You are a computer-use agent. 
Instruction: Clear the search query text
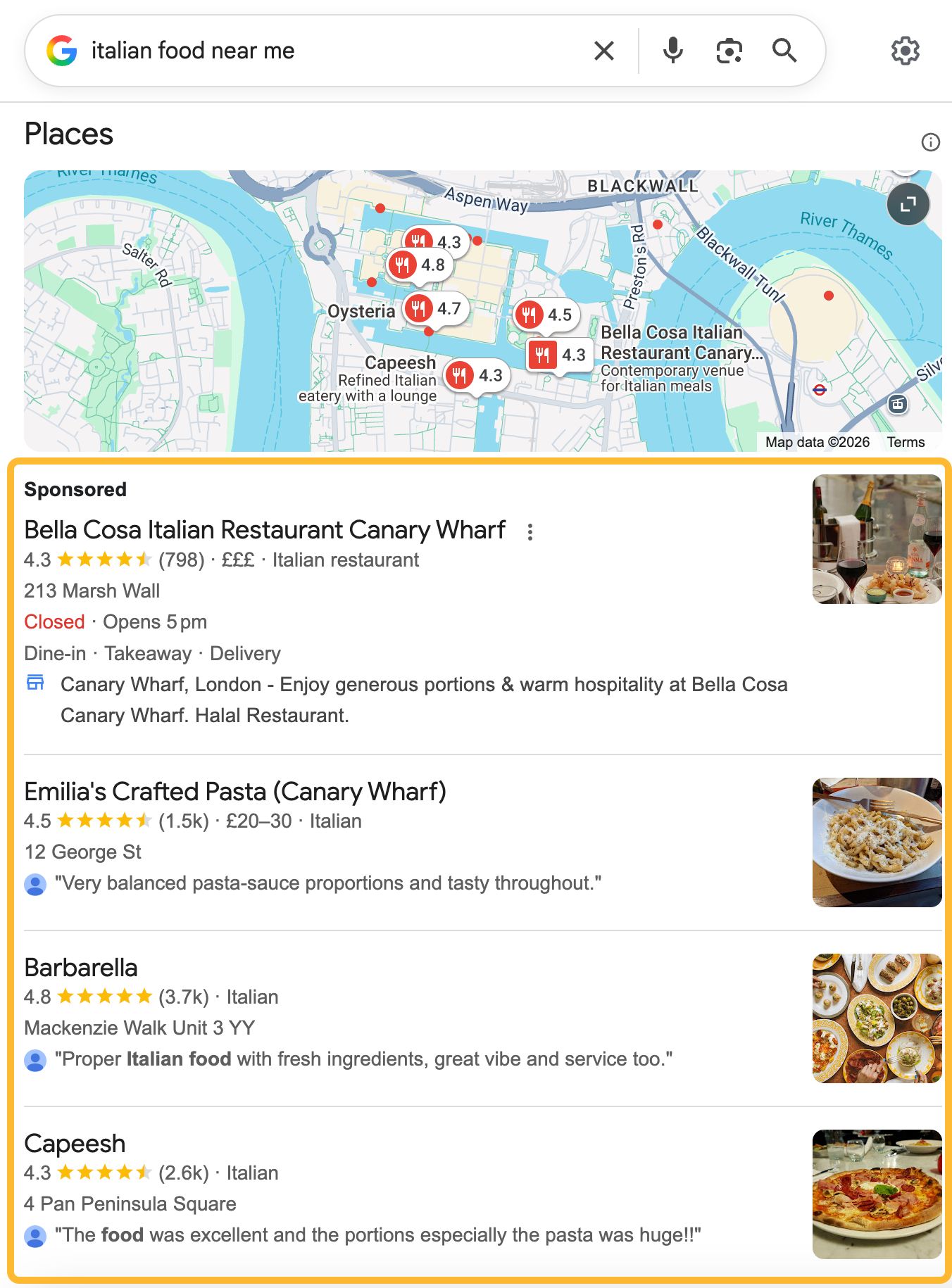pyautogui.click(x=604, y=51)
